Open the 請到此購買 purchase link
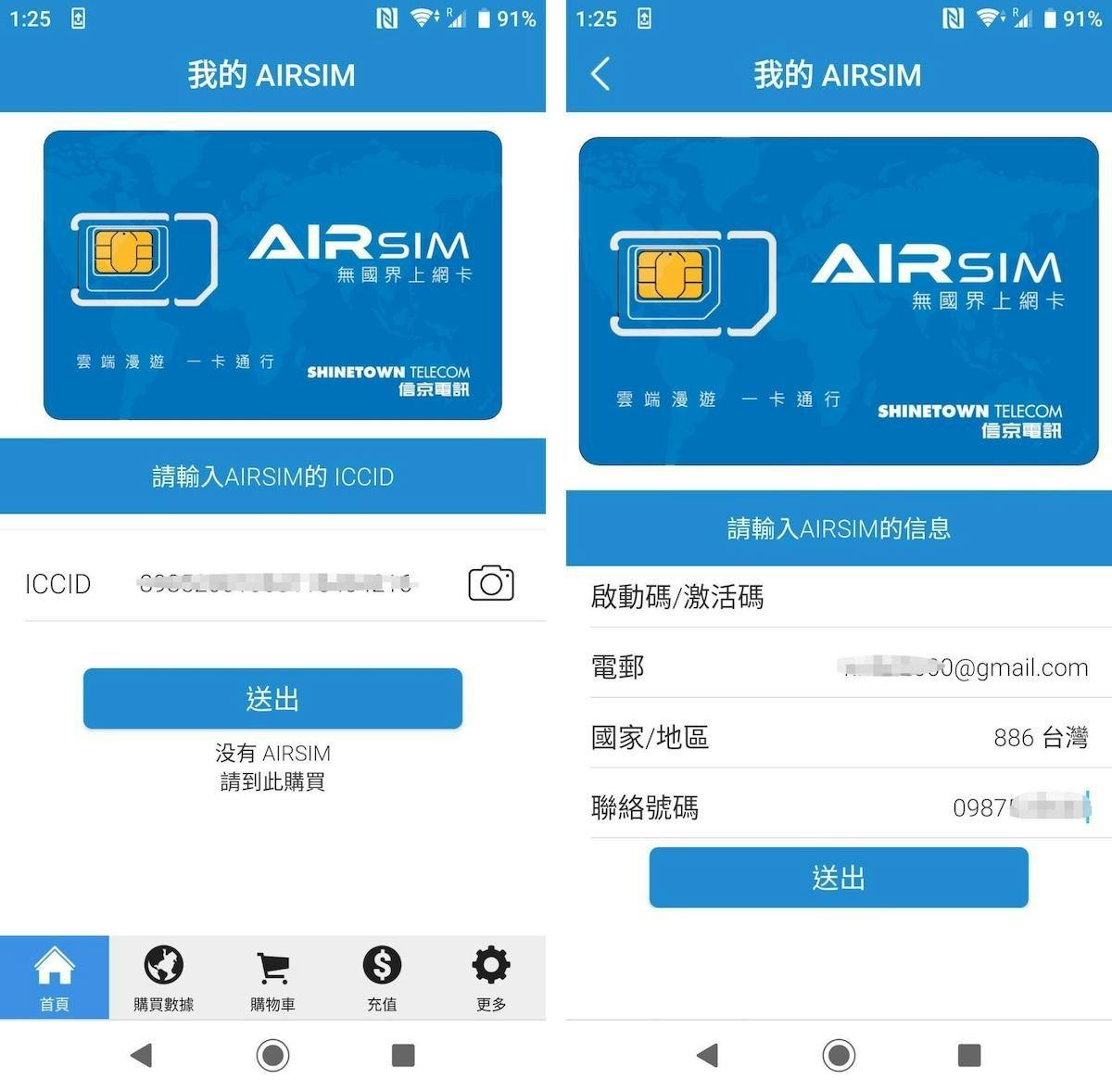1112x1092 pixels. pos(272,781)
